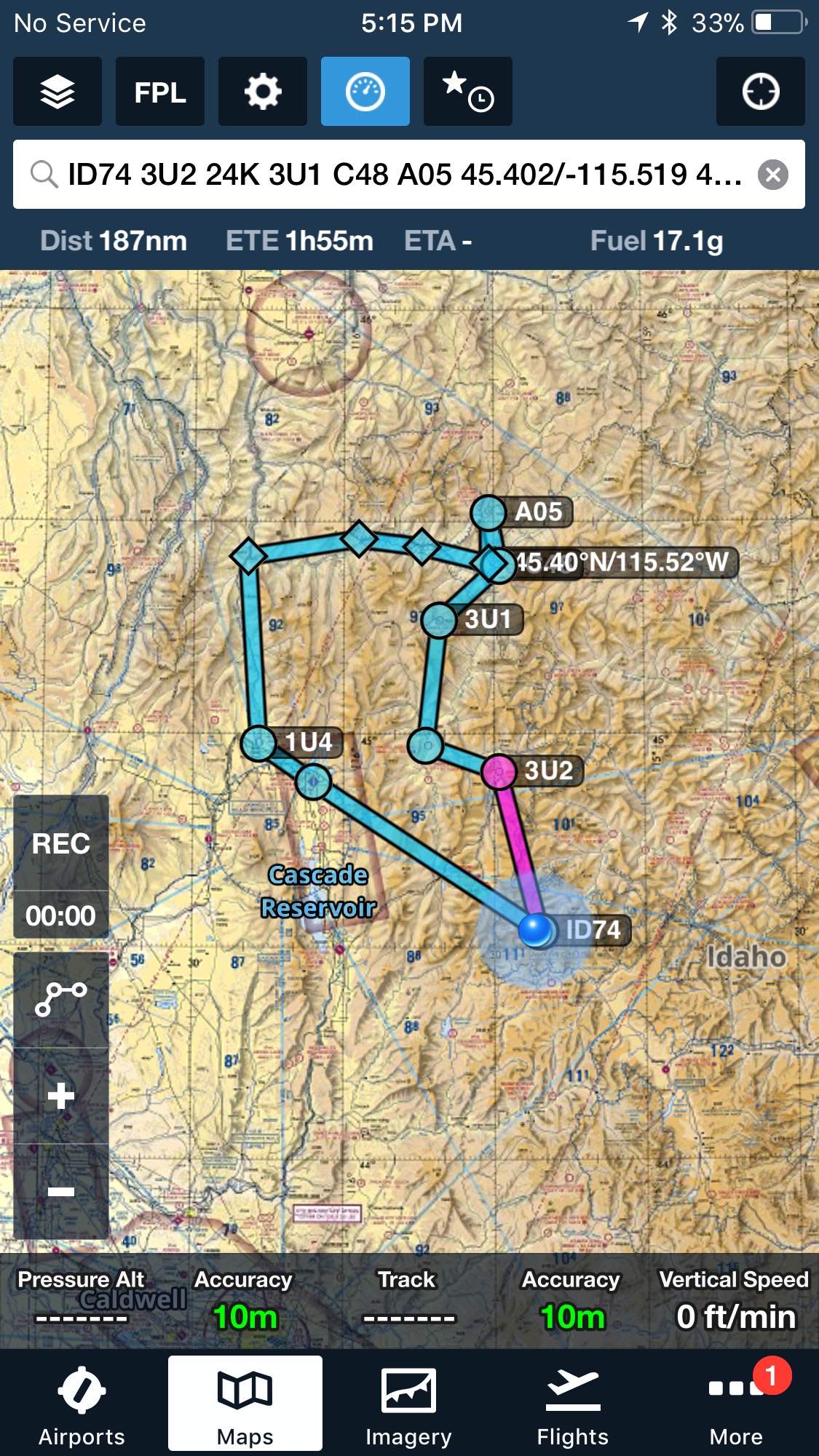This screenshot has width=819, height=1456.
Task: Start track recording with REC
Action: [61, 844]
